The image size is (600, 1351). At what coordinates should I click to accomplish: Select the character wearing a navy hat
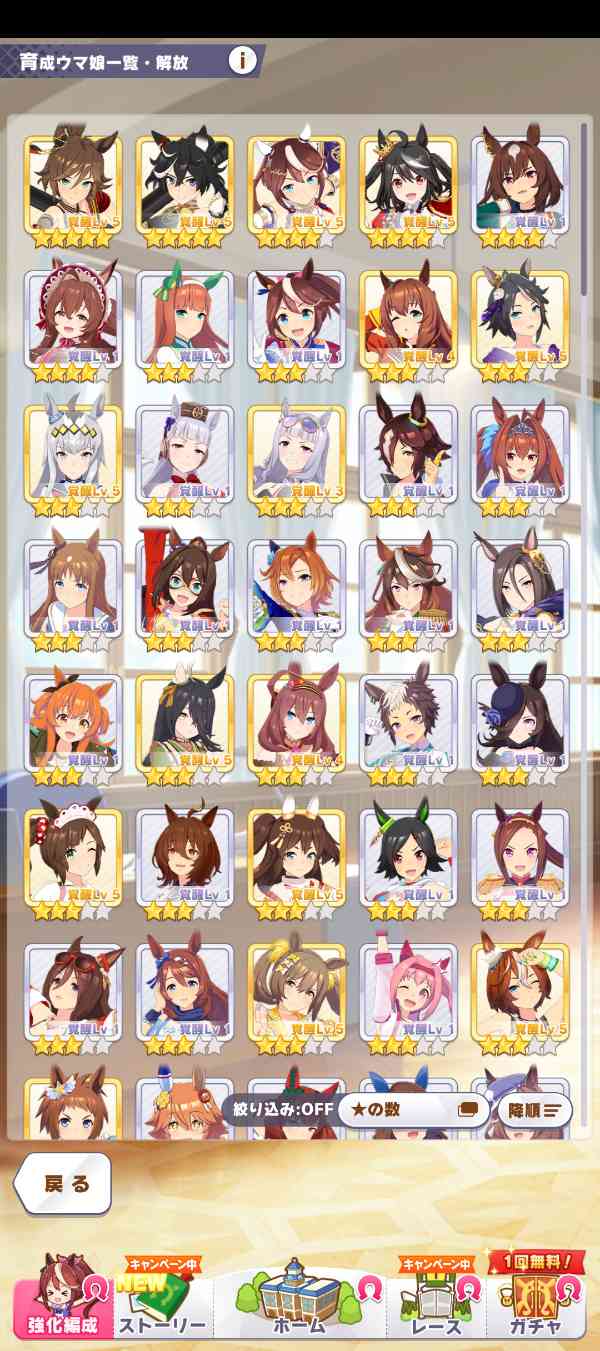click(x=520, y=722)
